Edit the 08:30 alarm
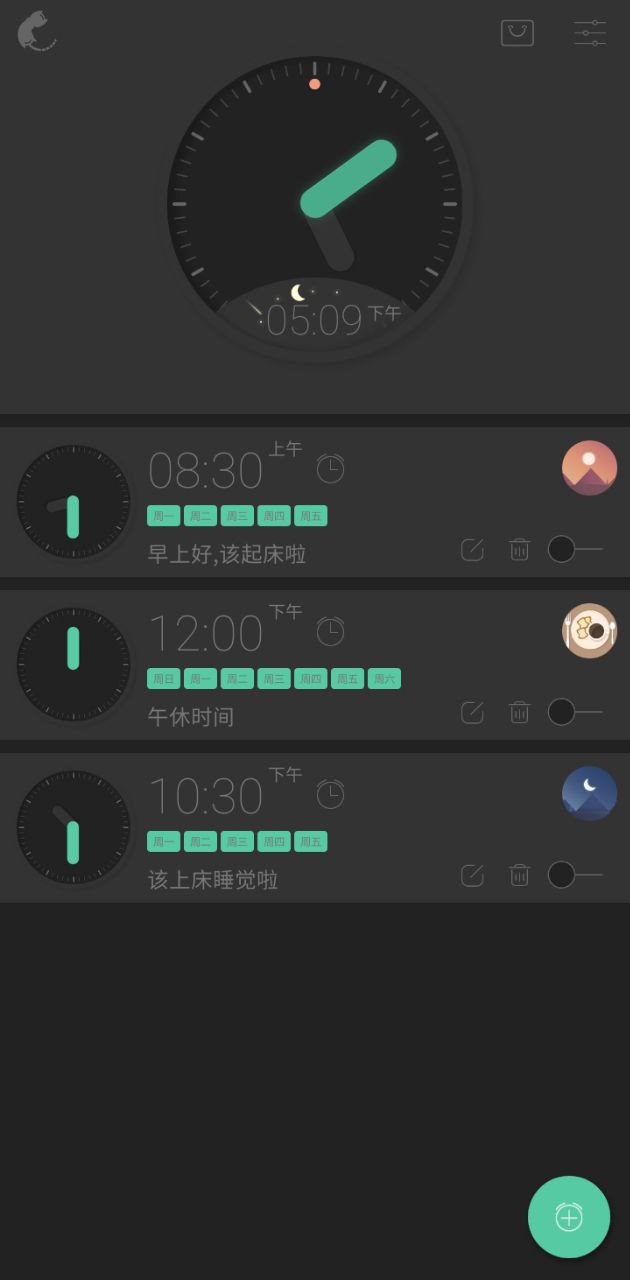The image size is (630, 1280). [x=472, y=549]
